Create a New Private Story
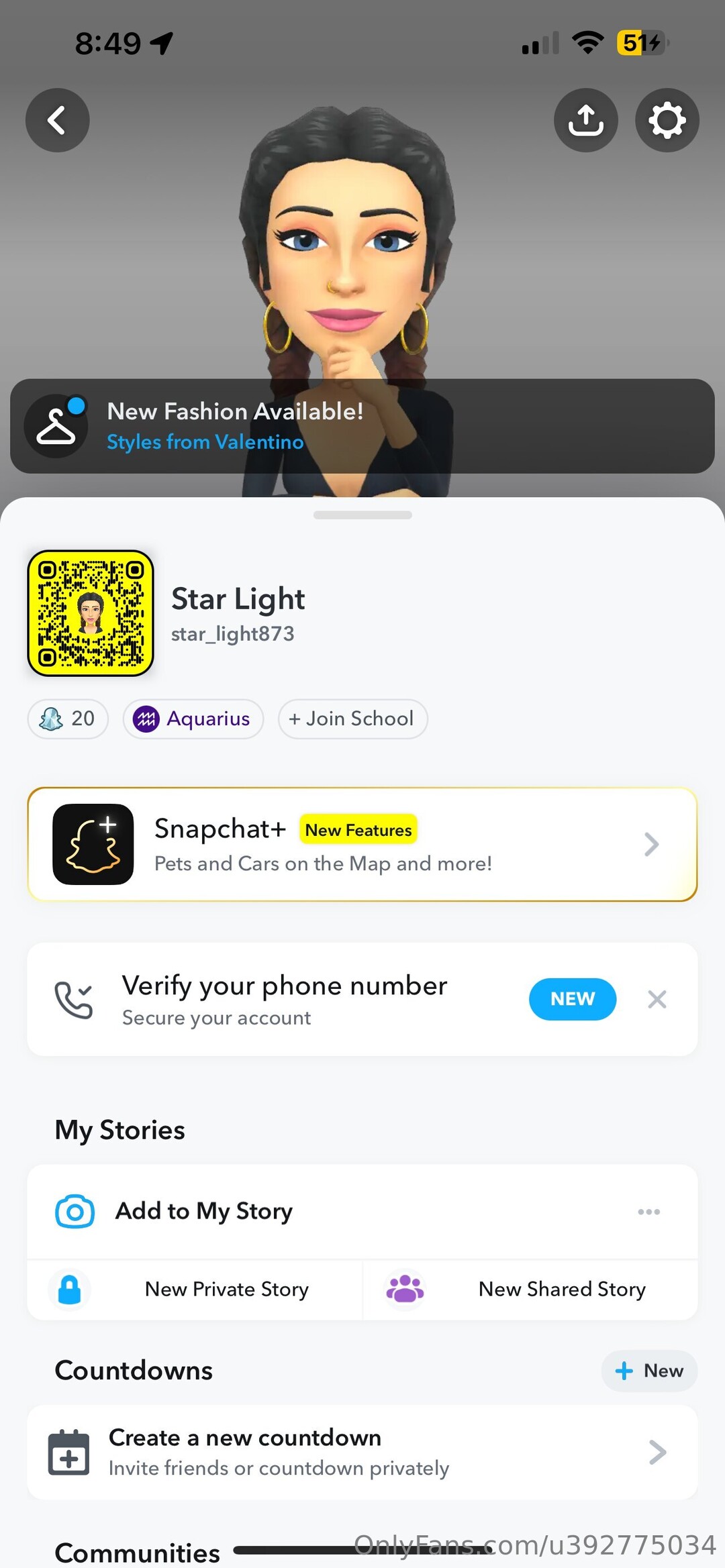The height and width of the screenshot is (1568, 725). coord(195,1289)
